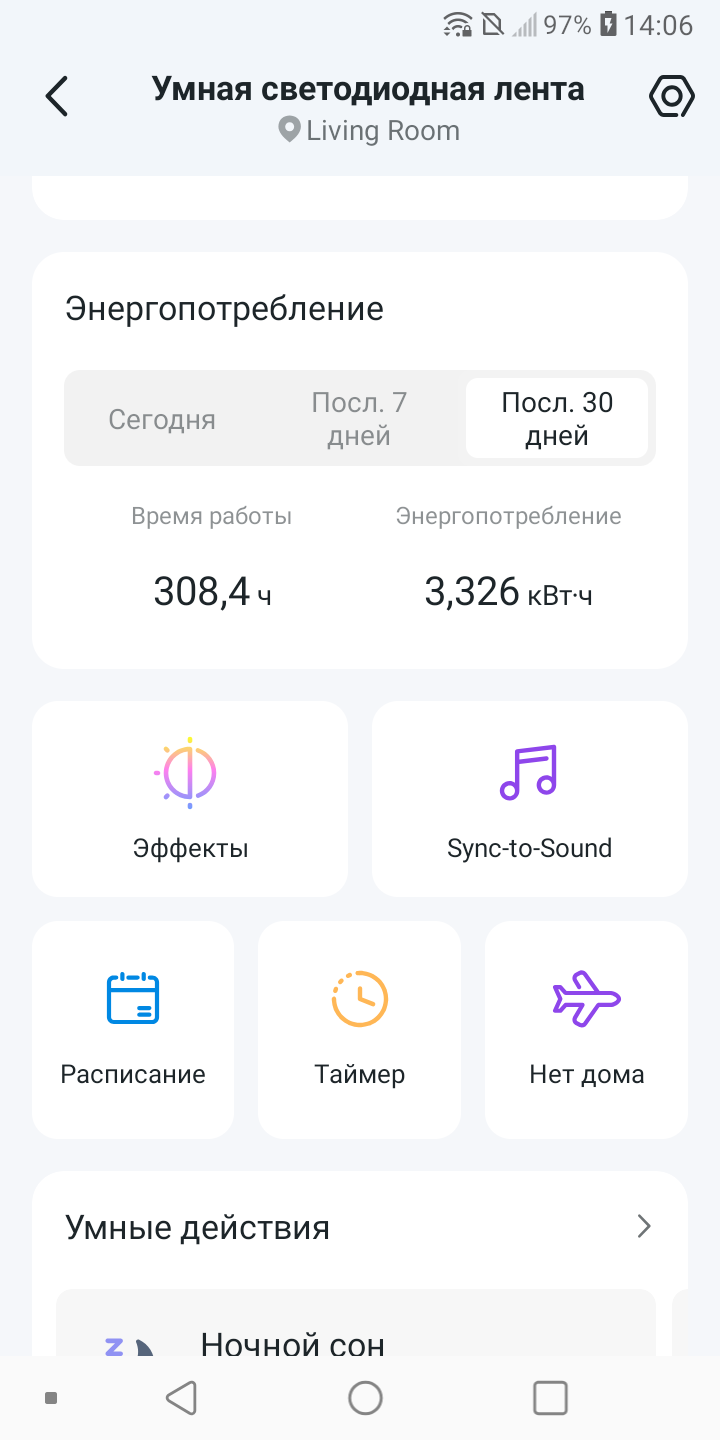Open the Таймер card
The image size is (720, 1440).
pyautogui.click(x=359, y=1029)
